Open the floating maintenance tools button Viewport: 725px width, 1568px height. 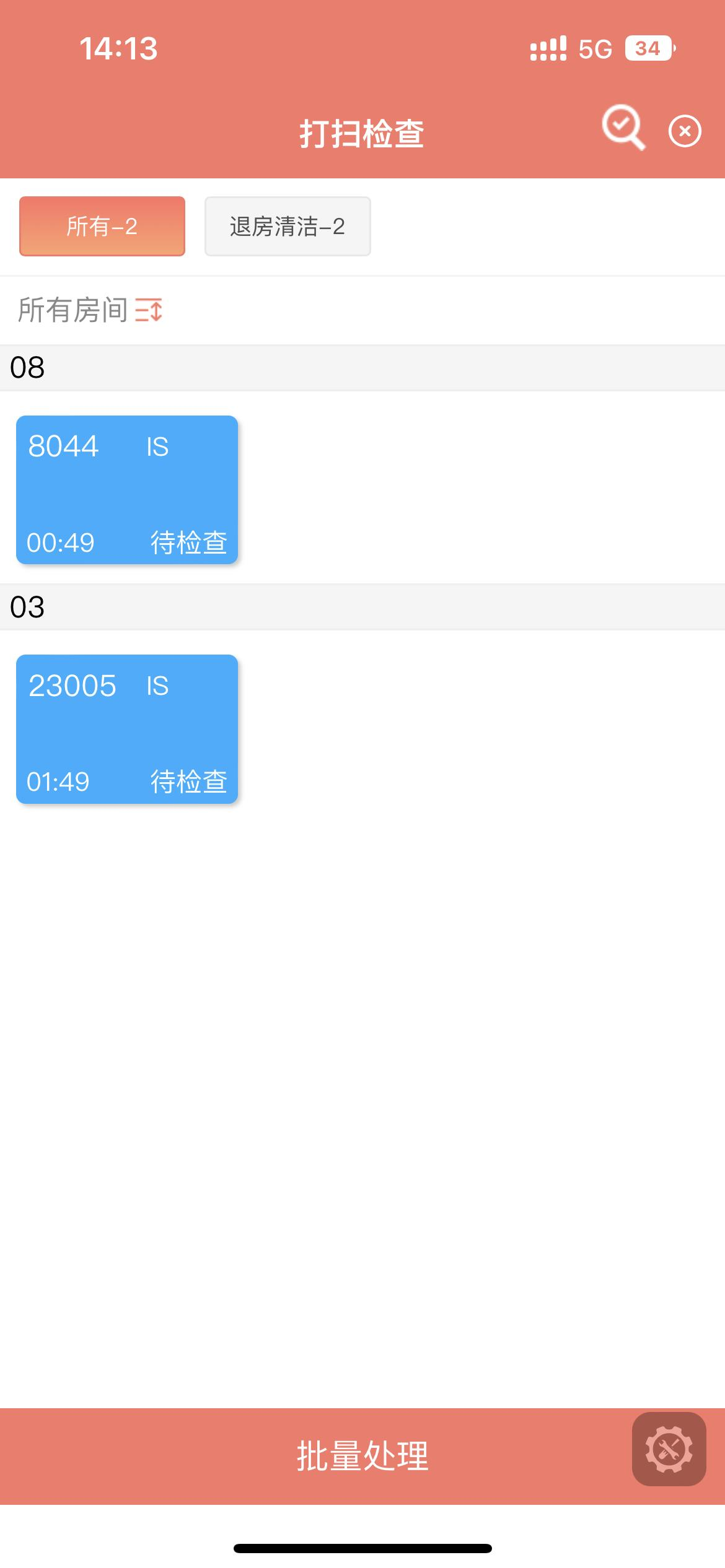pos(669,1449)
